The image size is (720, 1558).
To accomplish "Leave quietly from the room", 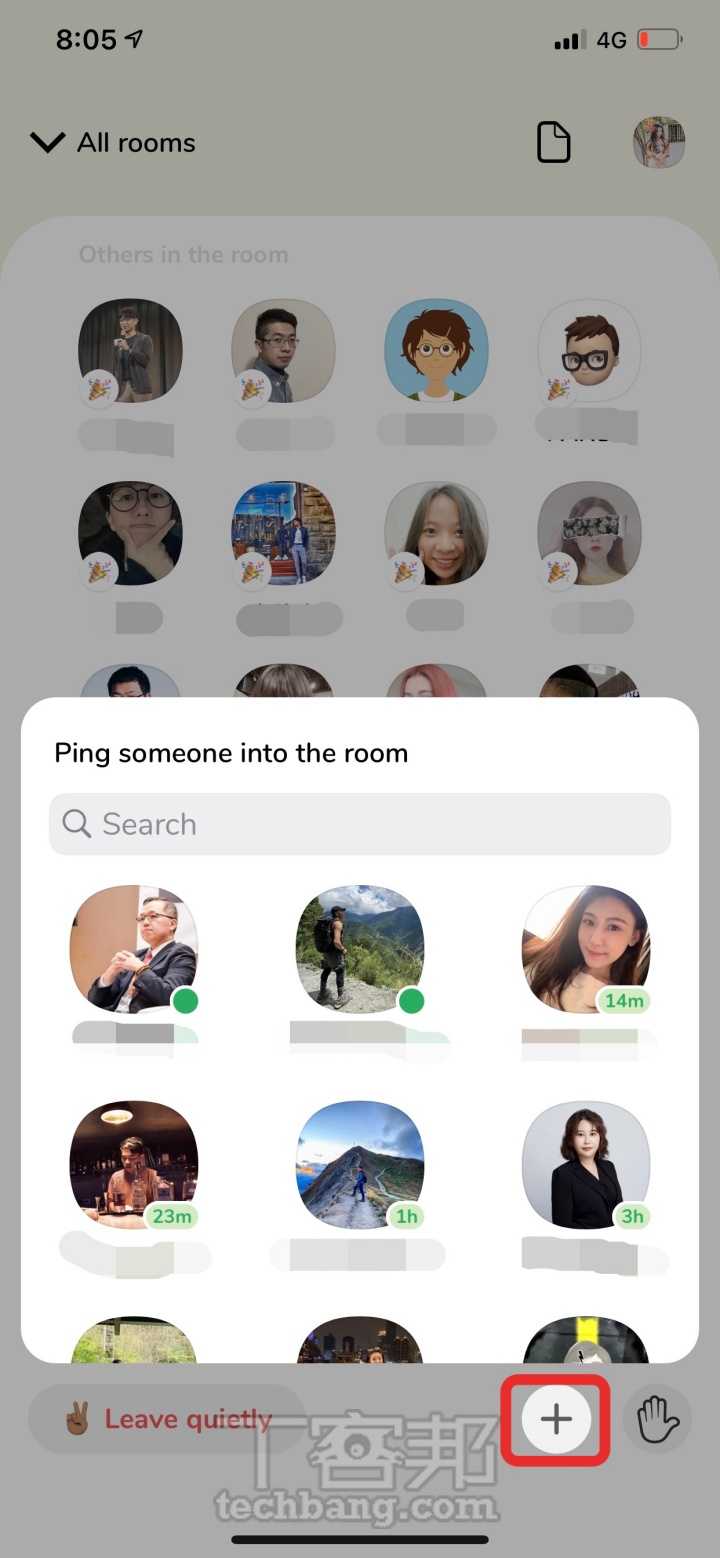I will tap(167, 1419).
